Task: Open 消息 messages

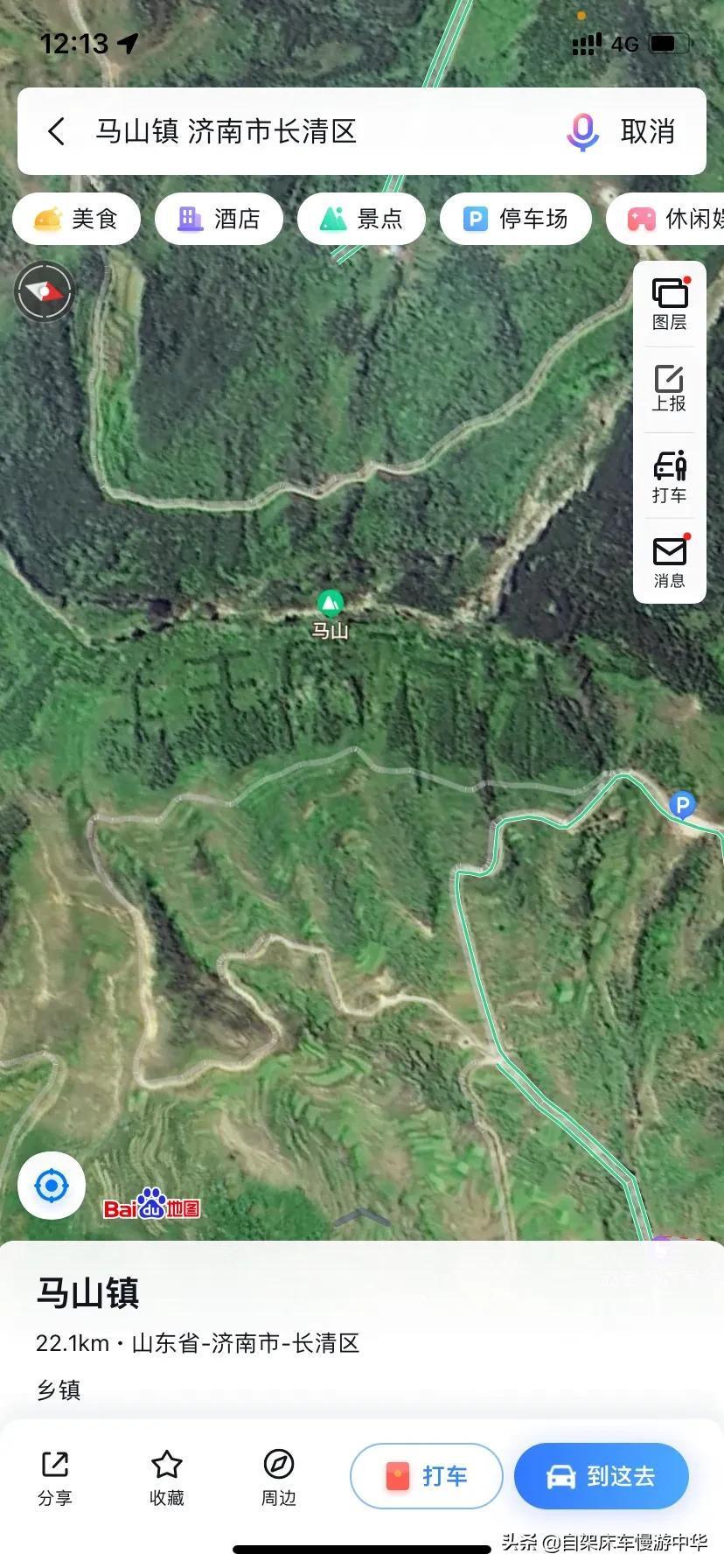Action: 669,561
